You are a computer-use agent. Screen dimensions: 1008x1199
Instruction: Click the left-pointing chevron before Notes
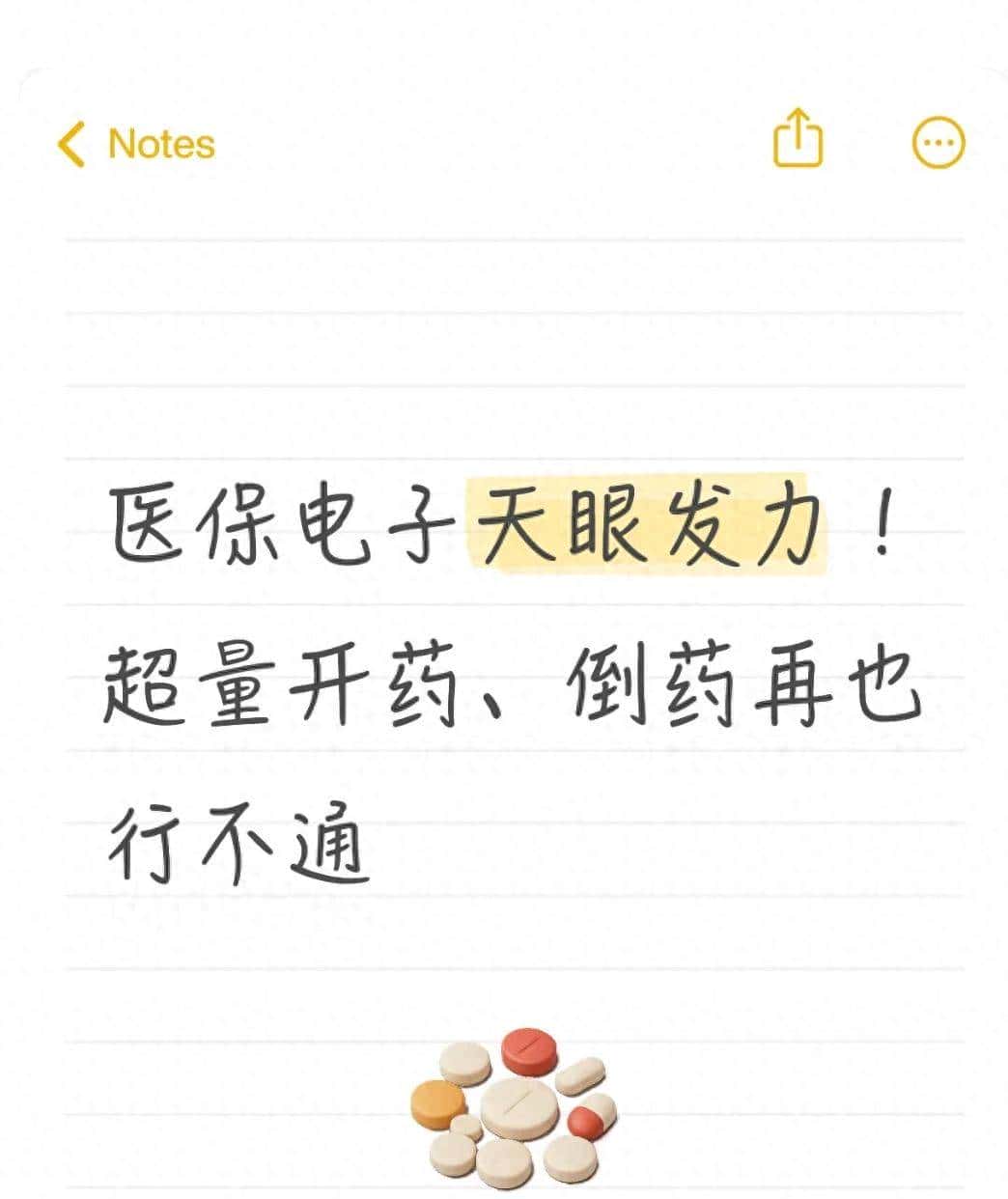tap(72, 141)
